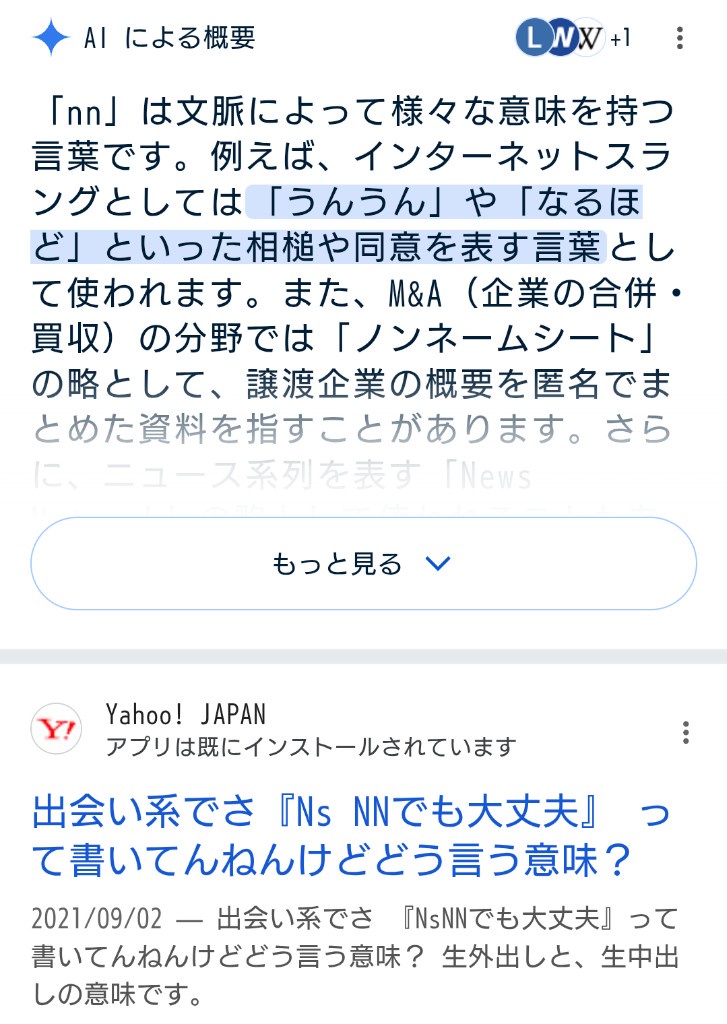Expand the overview with もっと見る
Screen dimensions: 727x1024
click(363, 564)
